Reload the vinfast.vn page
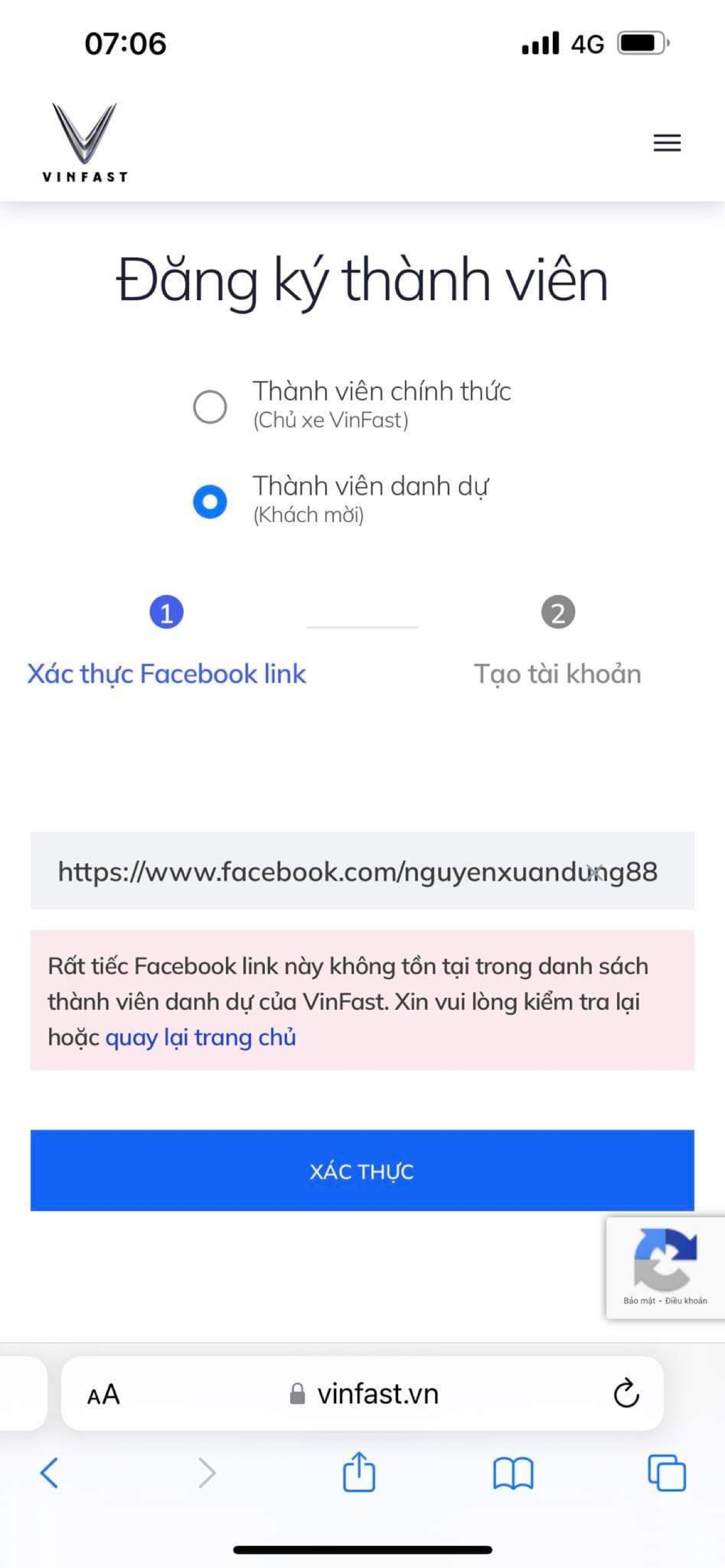Image resolution: width=725 pixels, height=1568 pixels. click(626, 1394)
